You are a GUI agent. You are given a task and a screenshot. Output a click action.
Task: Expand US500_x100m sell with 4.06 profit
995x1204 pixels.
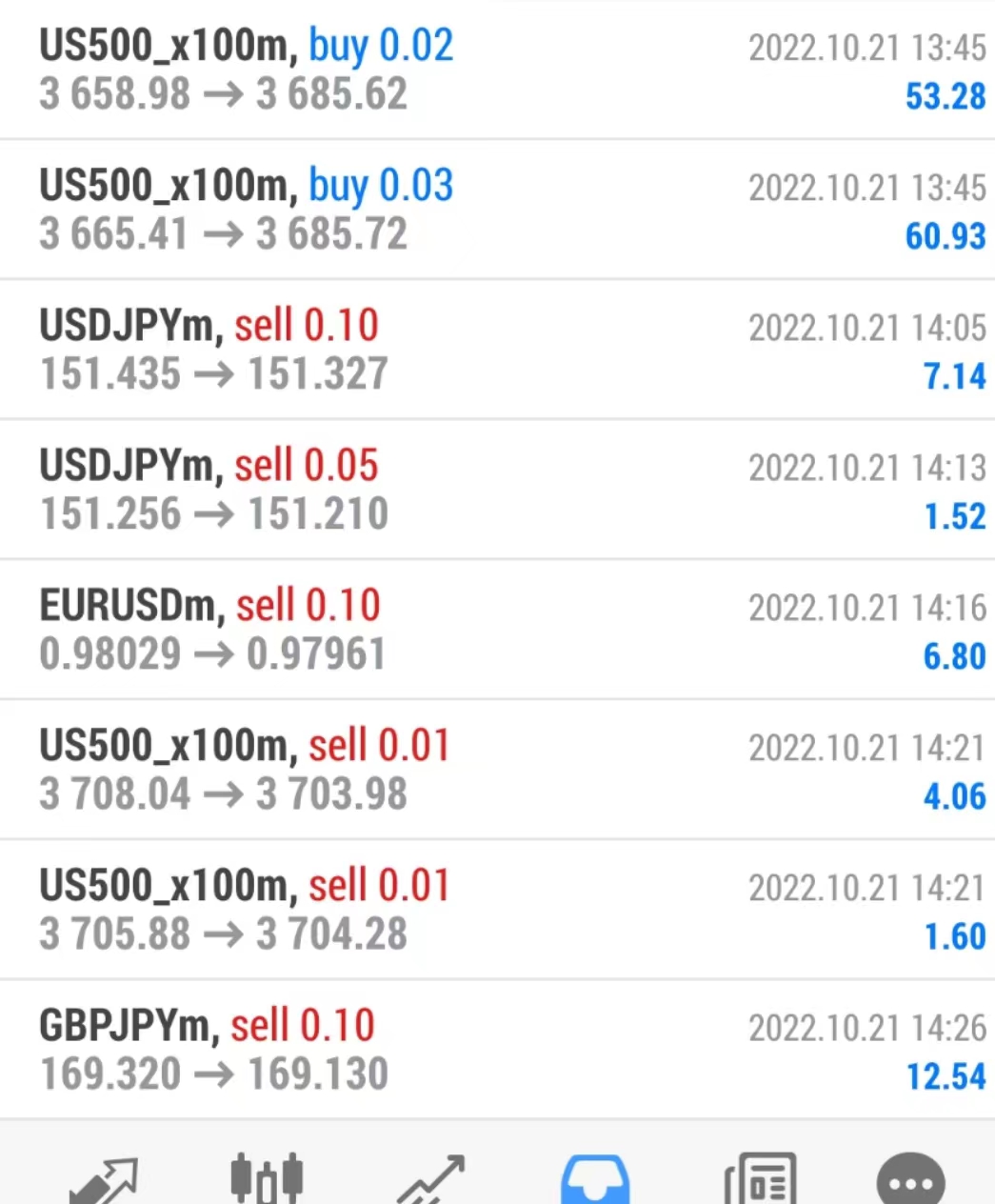click(x=497, y=771)
